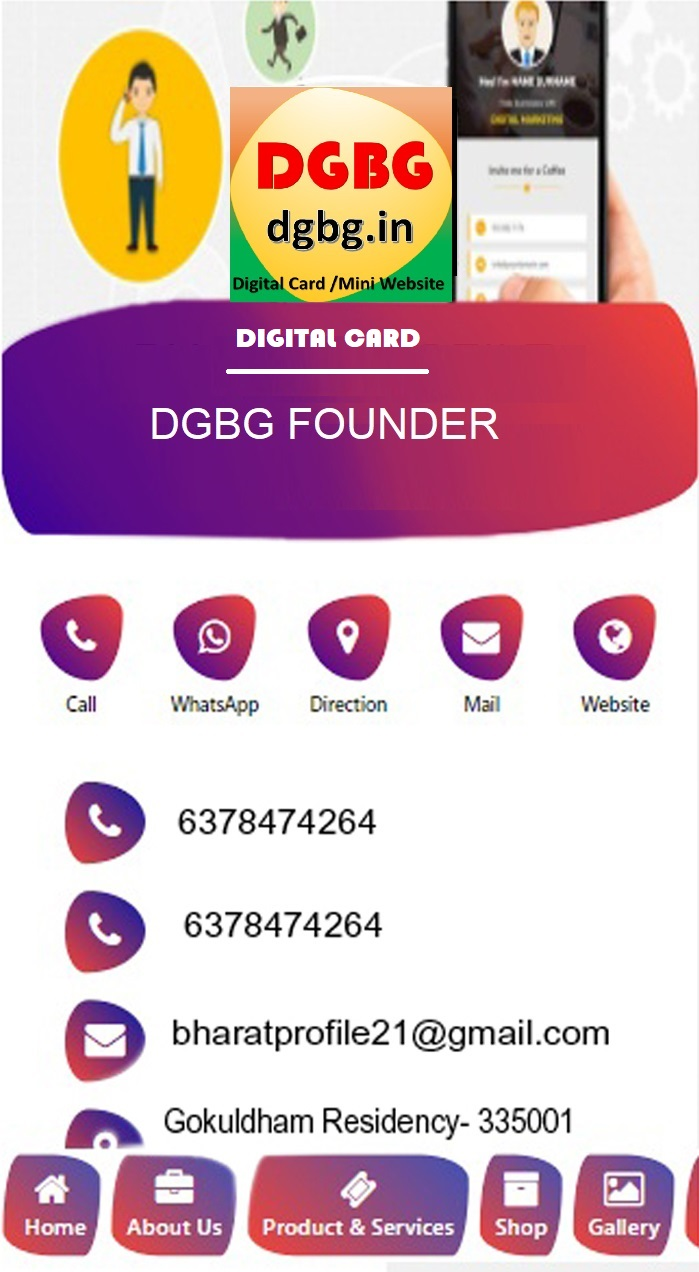Email bharatprofile21@gmail.com from contact row
Screen dimensions: 699x1272
pyautogui.click(x=390, y=1034)
